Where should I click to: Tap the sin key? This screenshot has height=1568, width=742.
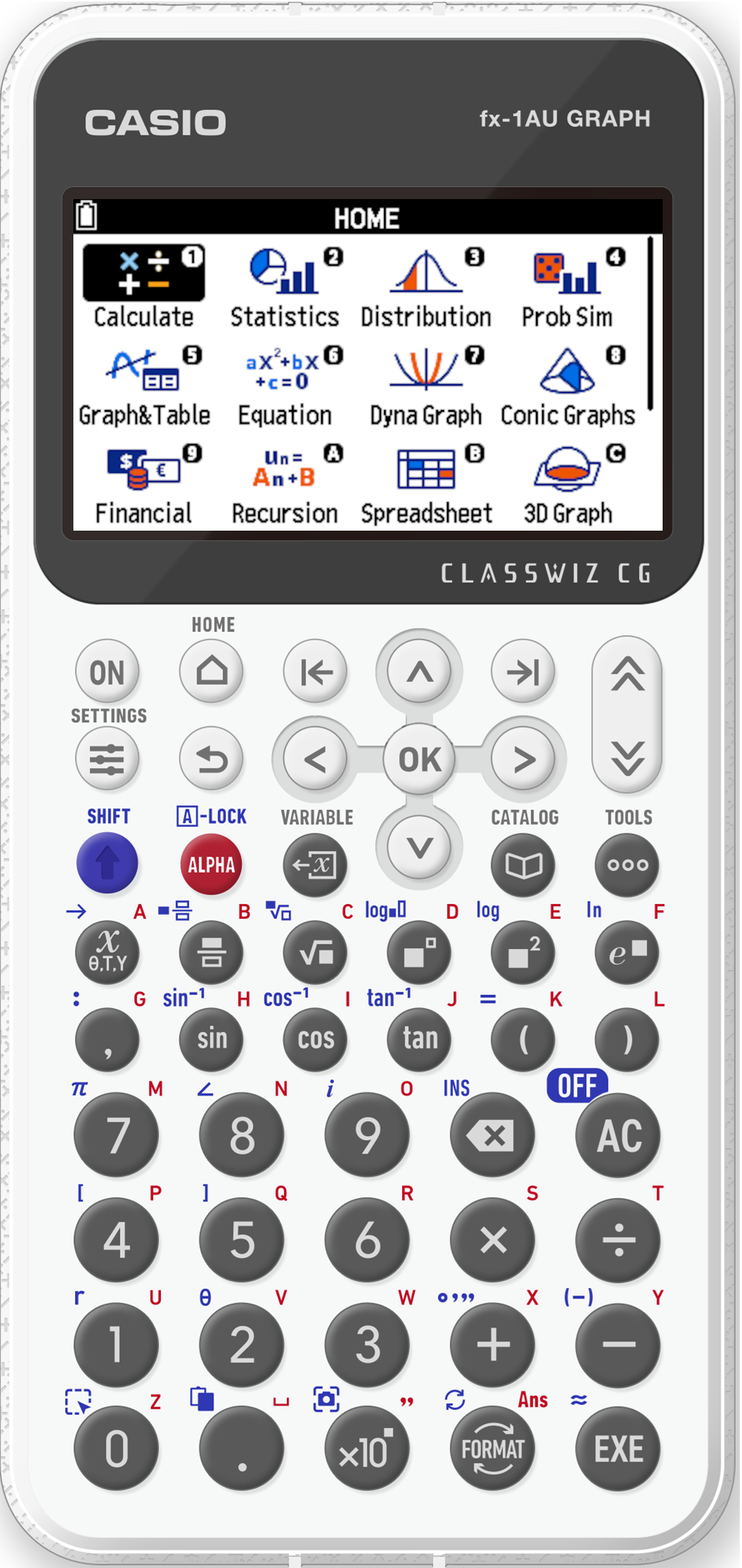click(x=212, y=1038)
